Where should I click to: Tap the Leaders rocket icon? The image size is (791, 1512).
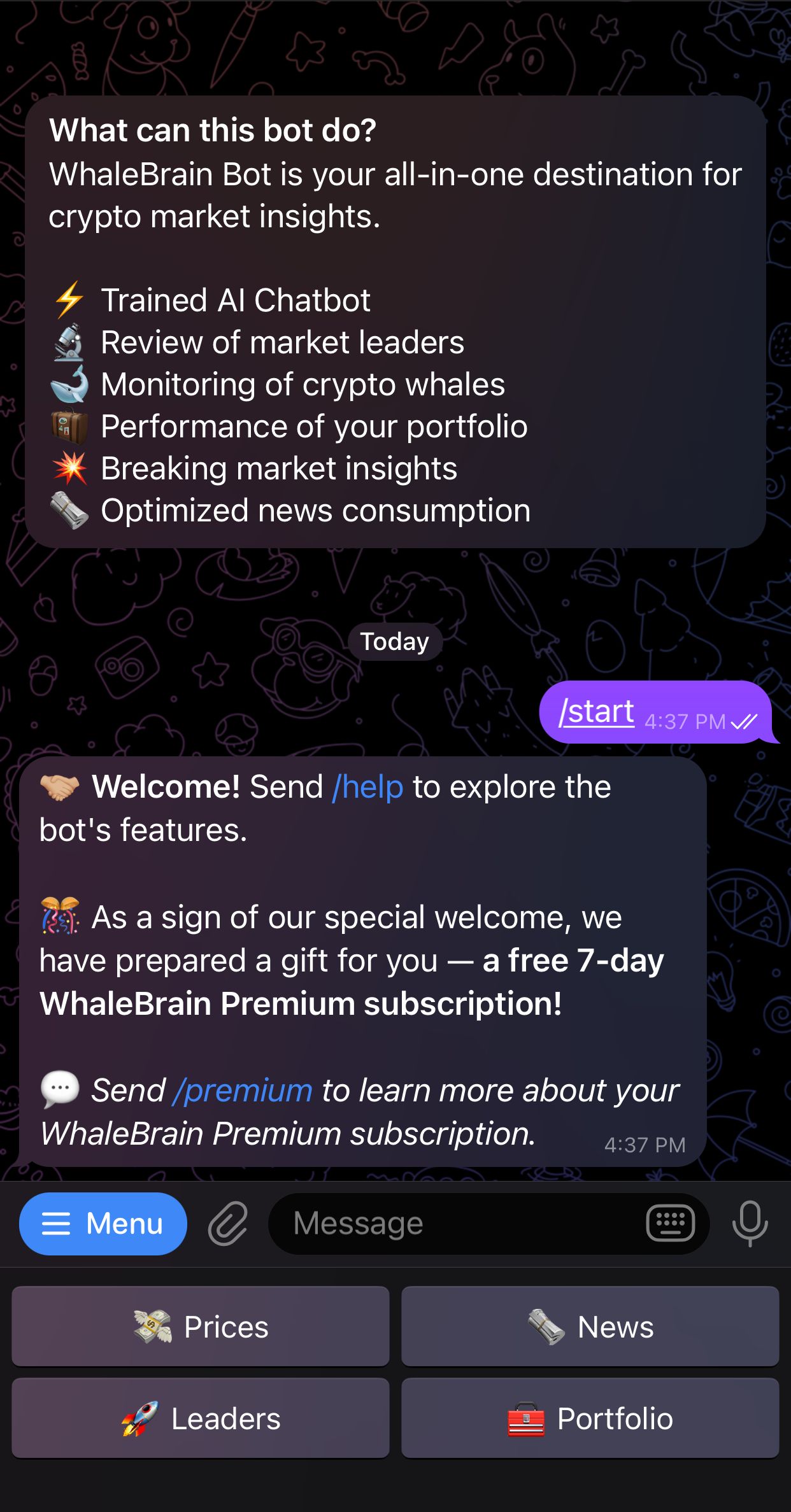[138, 1418]
